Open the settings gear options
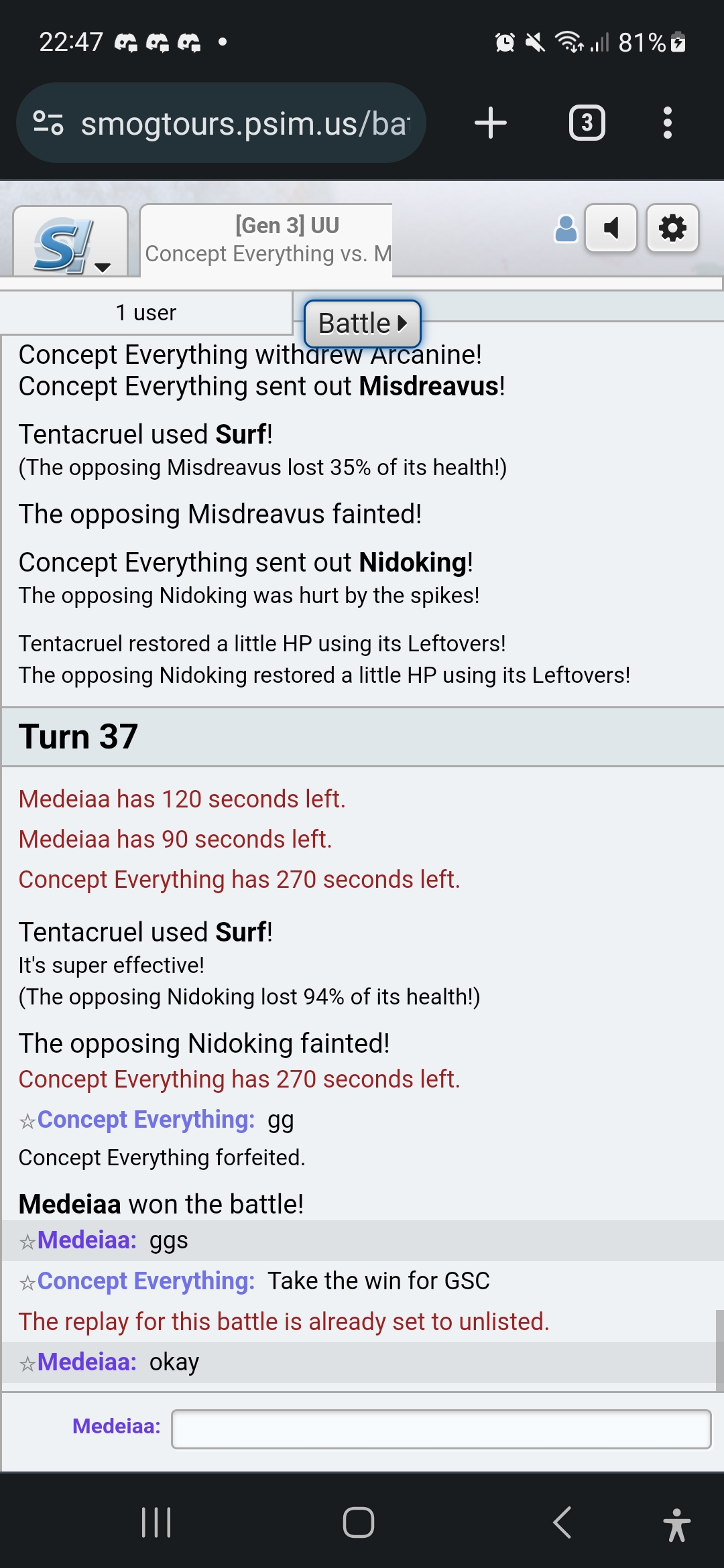The width and height of the screenshot is (724, 1568). [672, 228]
